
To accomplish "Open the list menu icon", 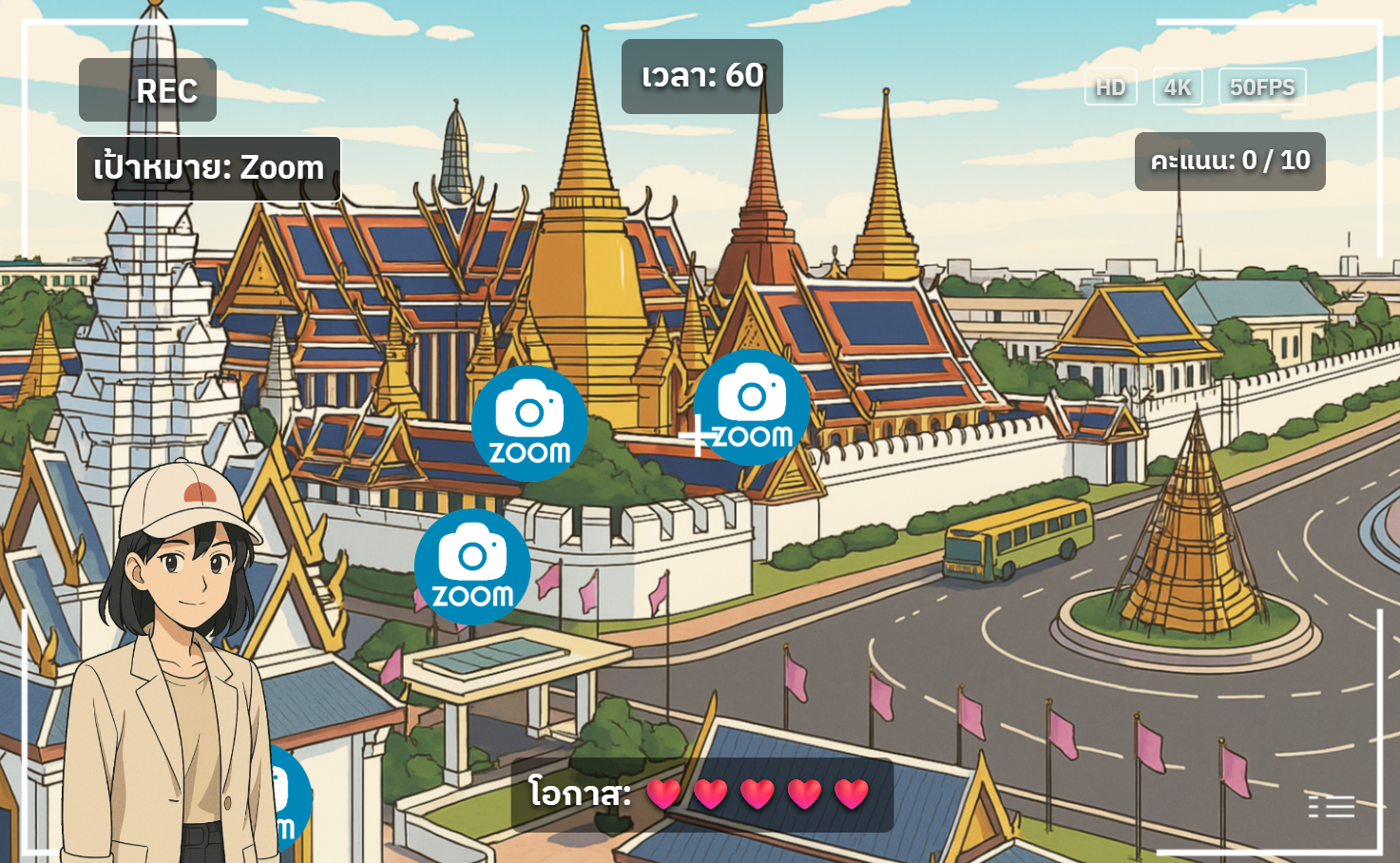I will click(x=1332, y=806).
